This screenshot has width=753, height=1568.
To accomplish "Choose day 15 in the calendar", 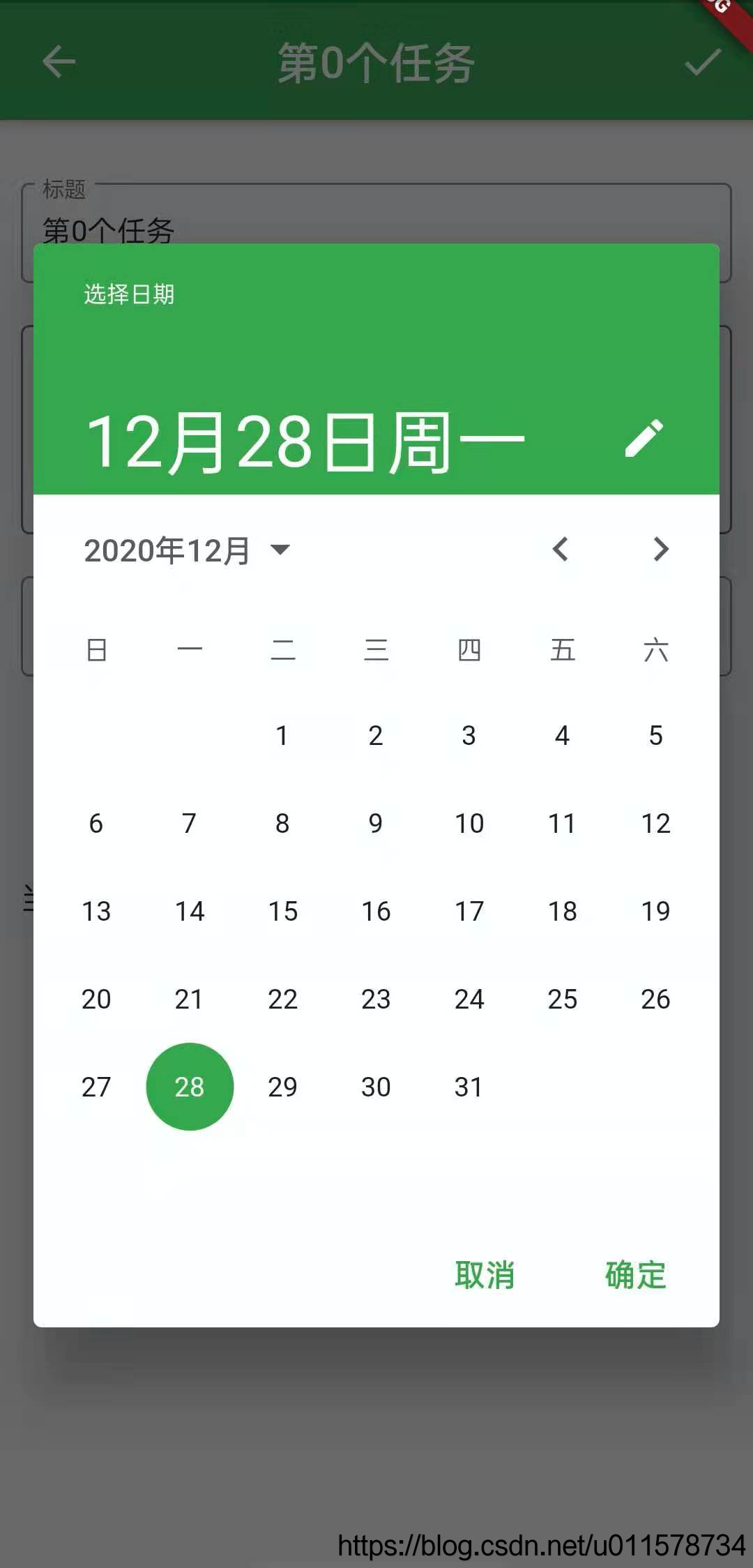I will coord(282,911).
